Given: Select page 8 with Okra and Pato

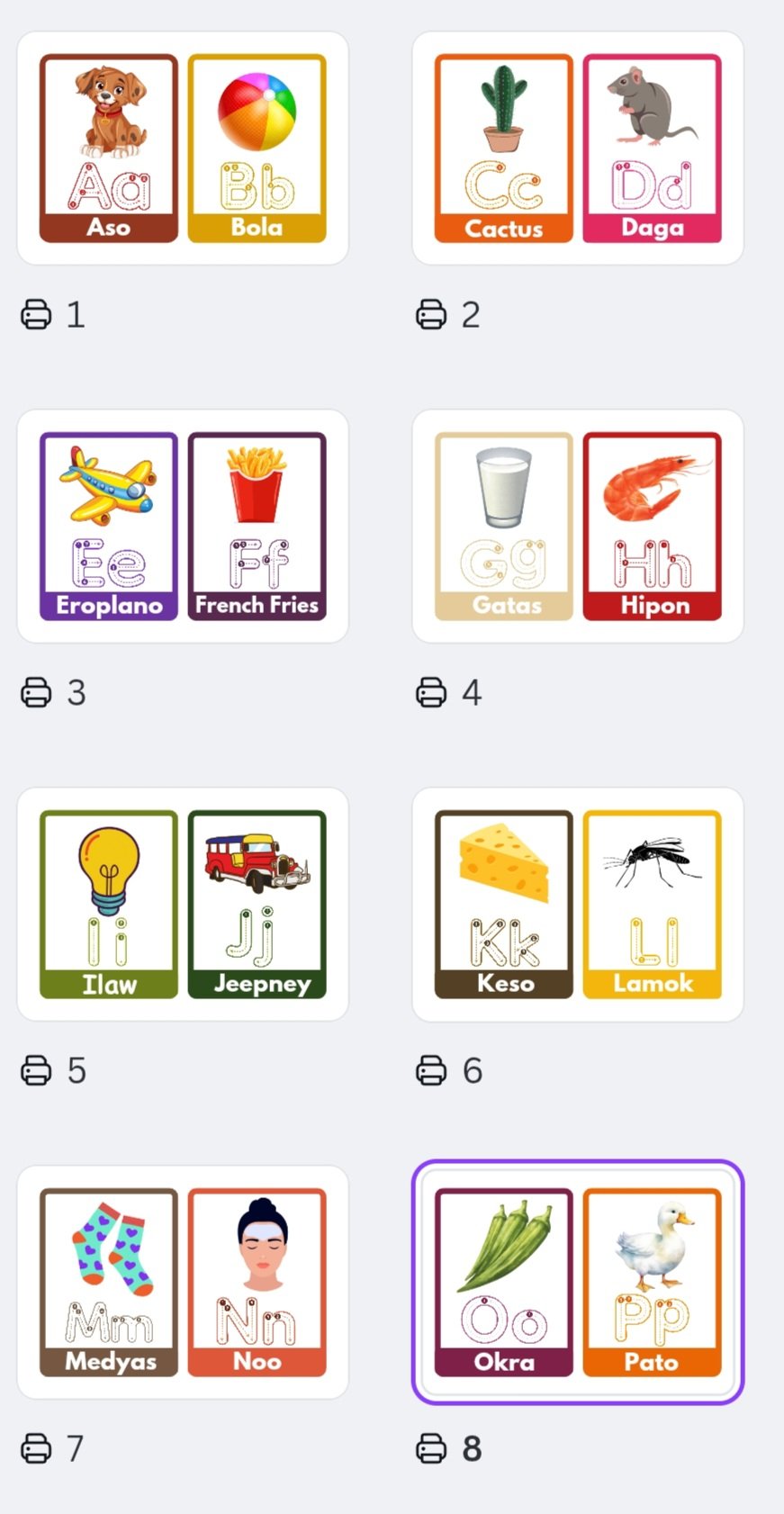Looking at the screenshot, I should click(578, 1283).
